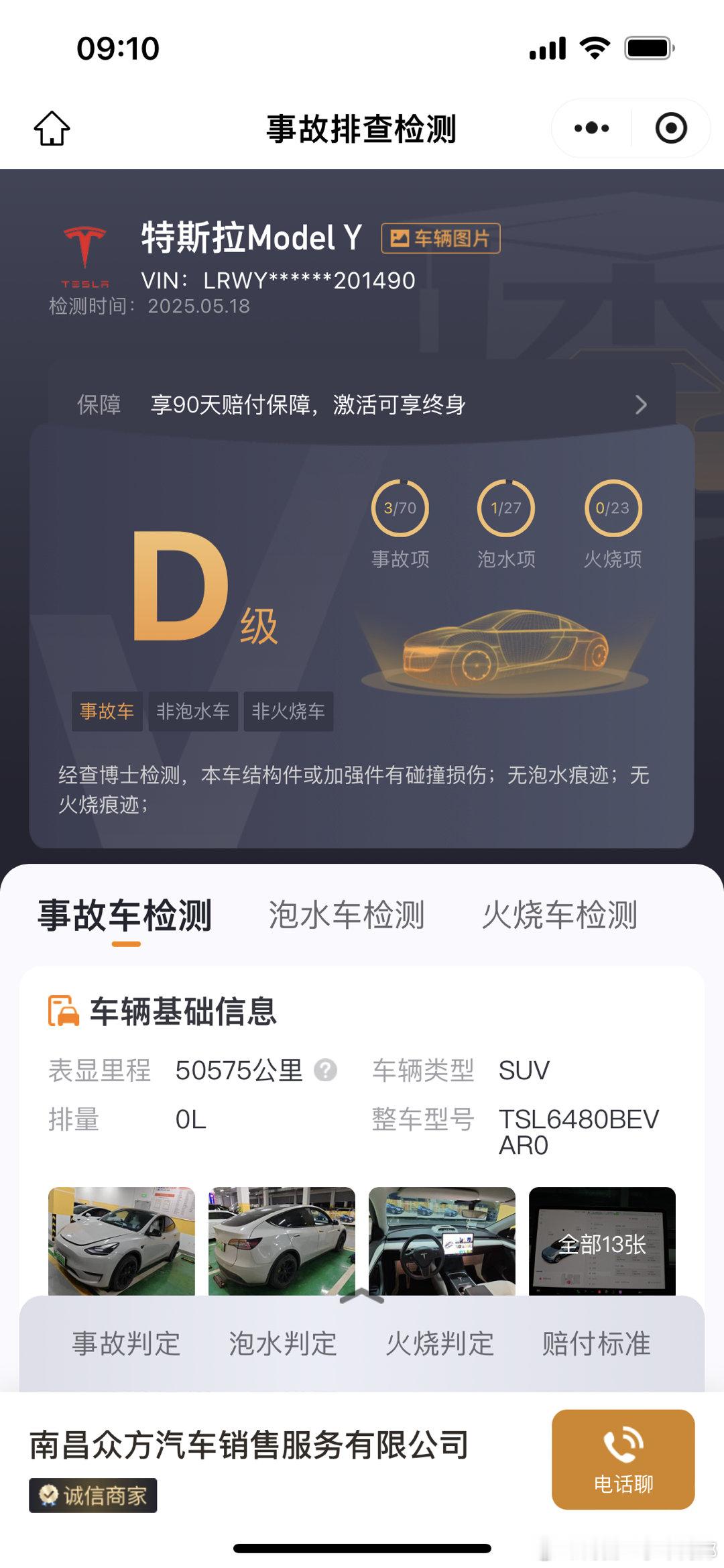Open the 90天赔付保障 guarantee row
Image resolution: width=724 pixels, height=1568 pixels.
pyautogui.click(x=362, y=404)
